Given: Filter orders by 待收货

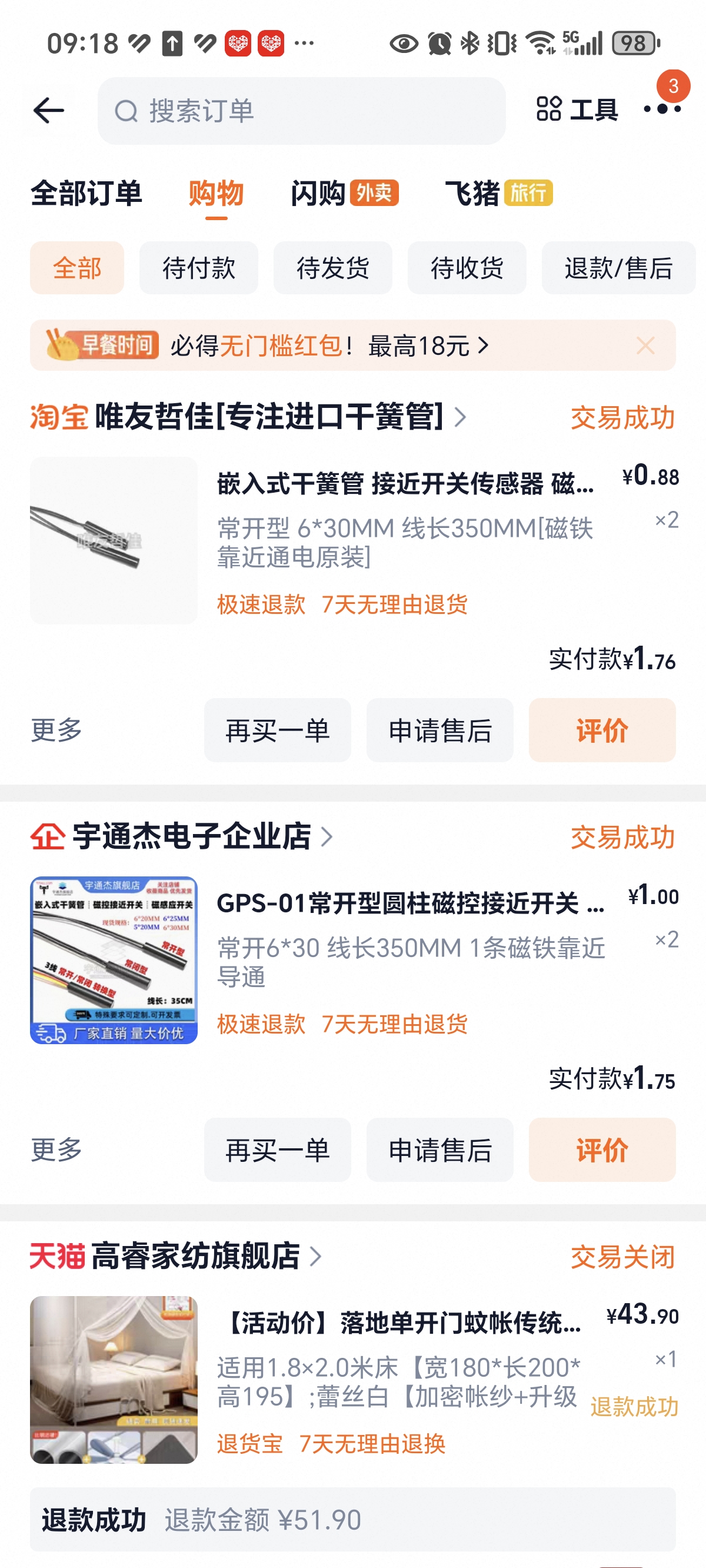Looking at the screenshot, I should point(467,268).
